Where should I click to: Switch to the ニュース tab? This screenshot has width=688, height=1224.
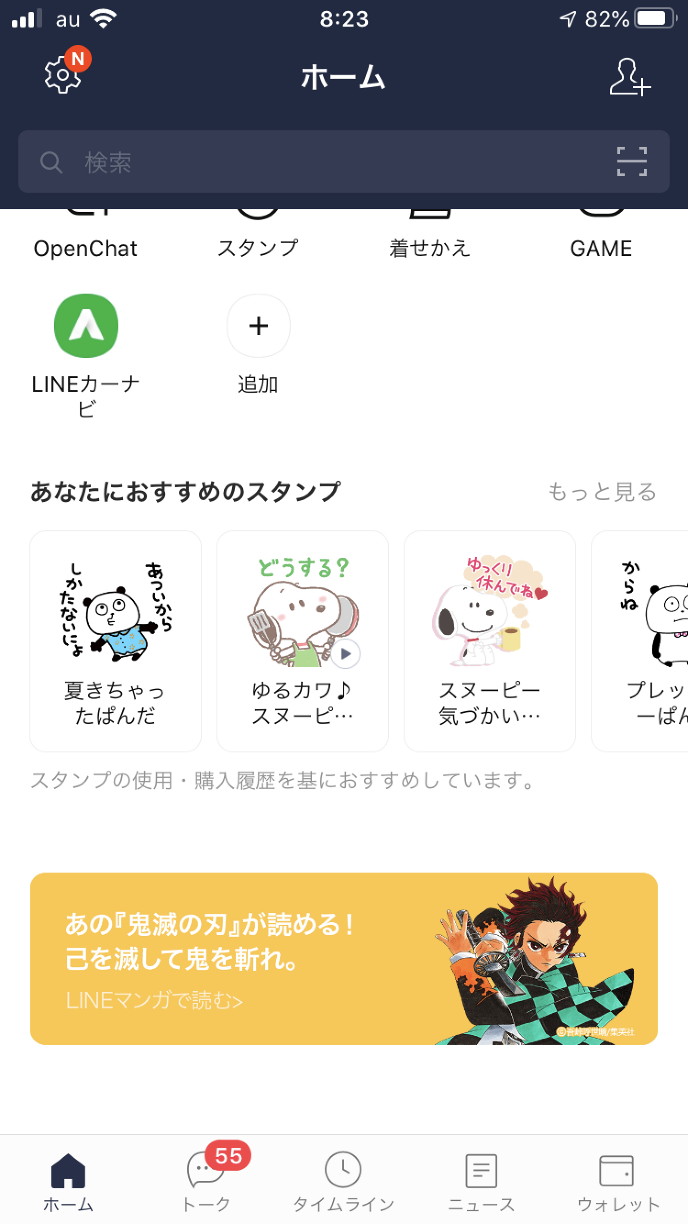[x=481, y=1181]
